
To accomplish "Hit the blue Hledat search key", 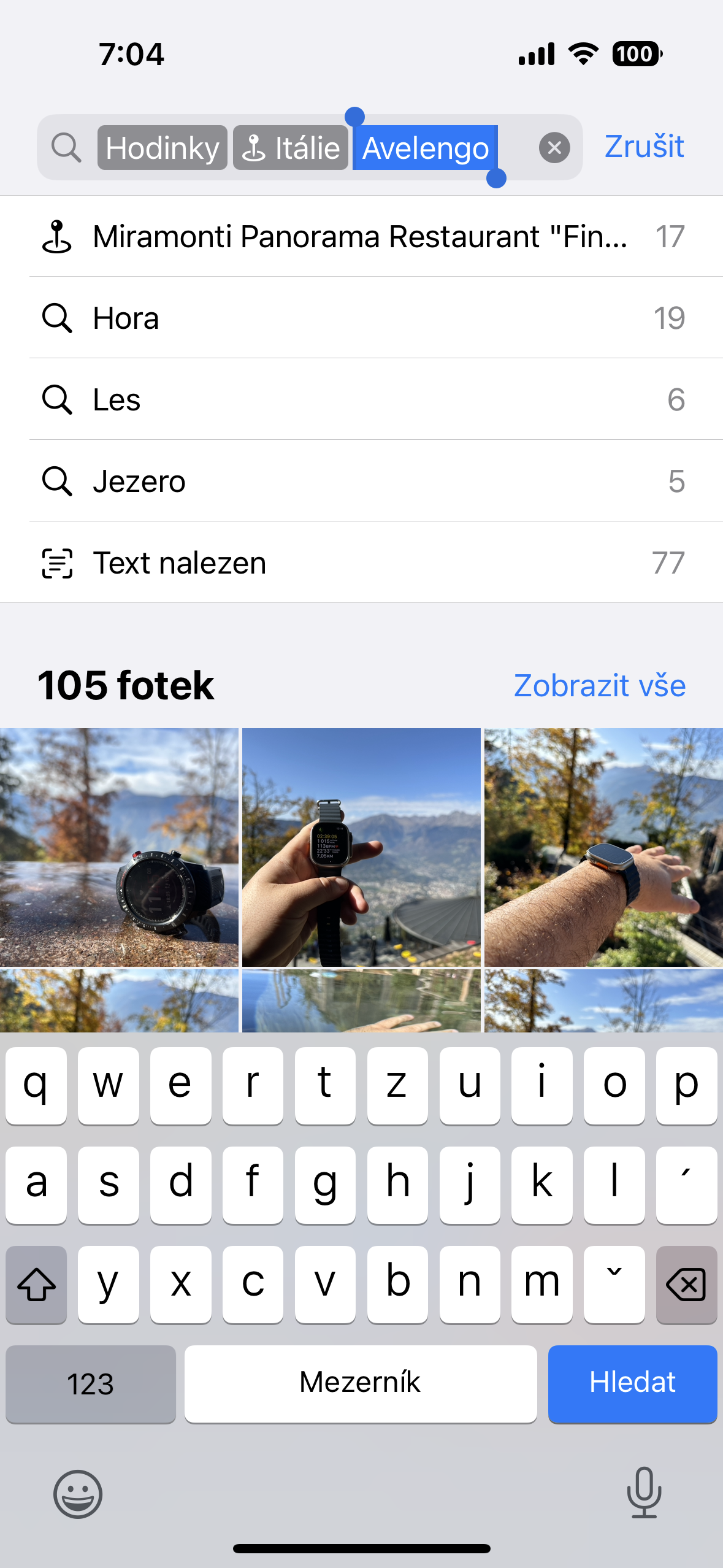I will [x=632, y=1383].
